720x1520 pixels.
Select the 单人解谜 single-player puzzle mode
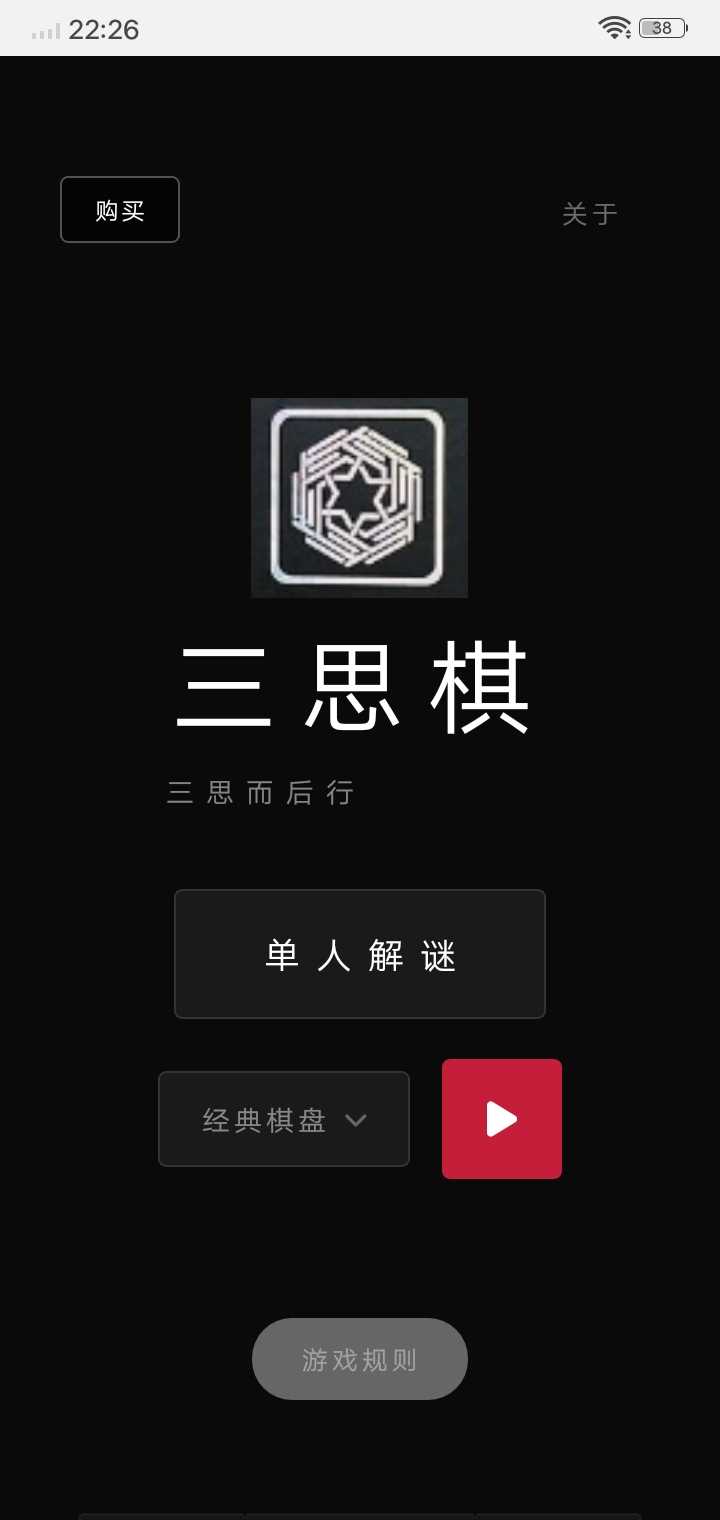360,955
